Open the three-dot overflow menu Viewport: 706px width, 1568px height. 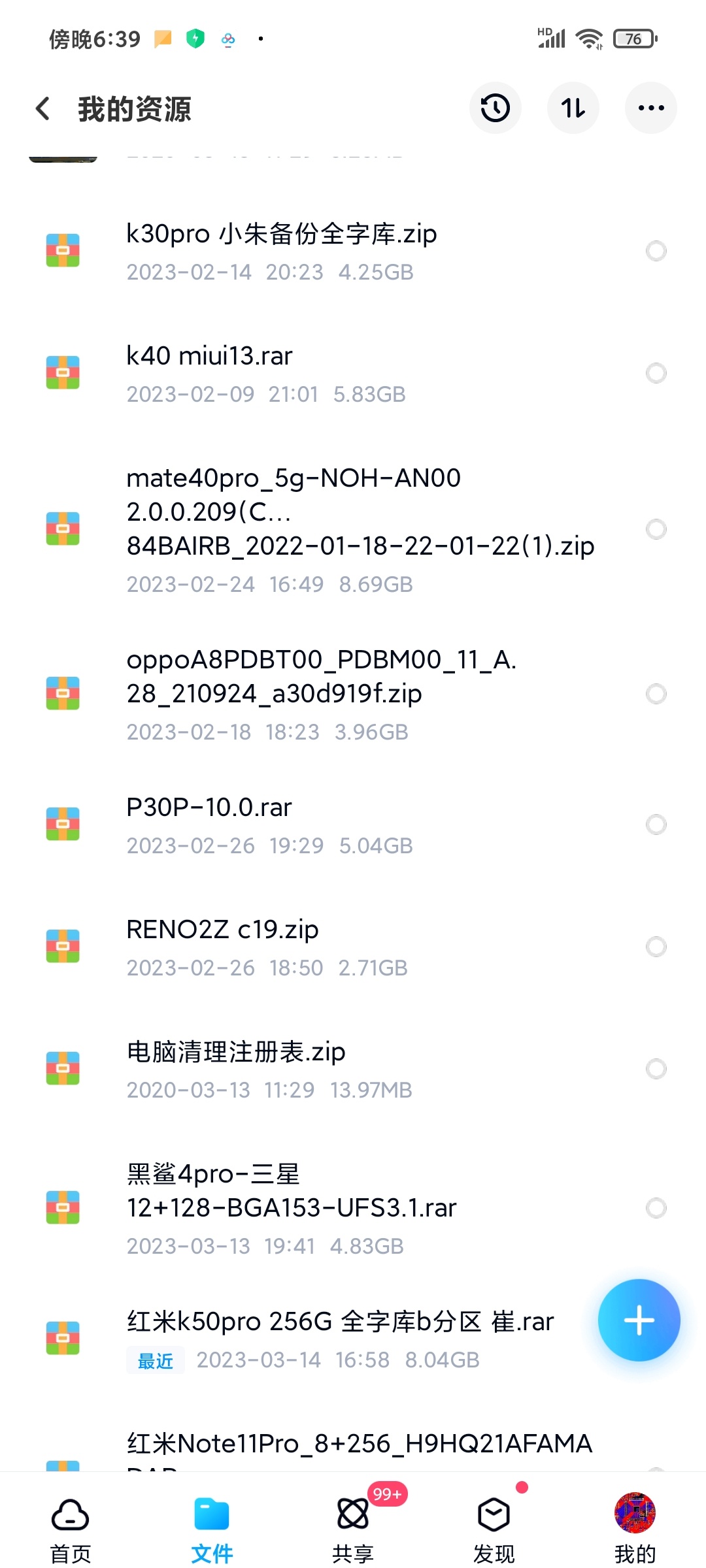pyautogui.click(x=650, y=108)
